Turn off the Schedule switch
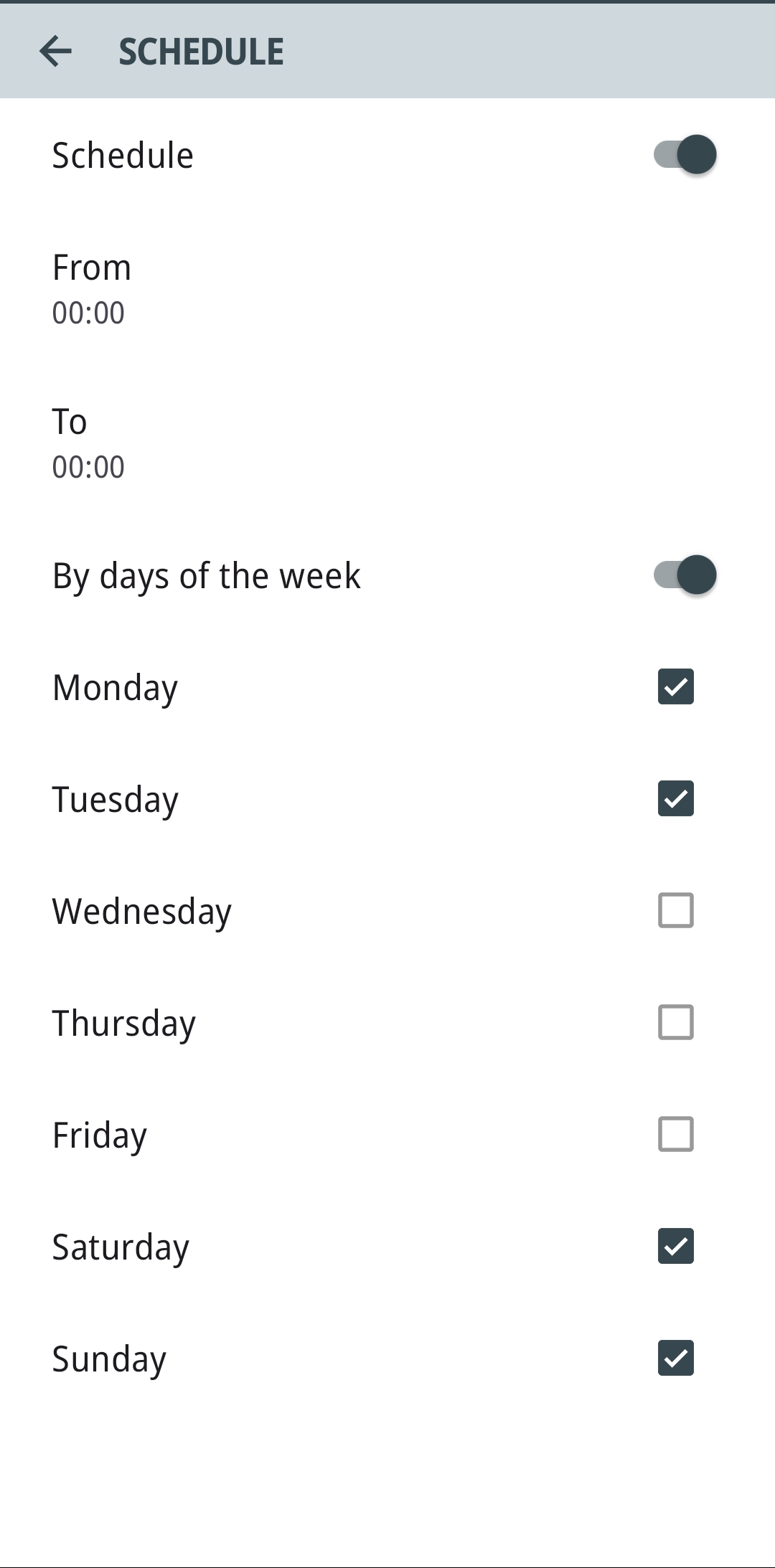 point(685,155)
